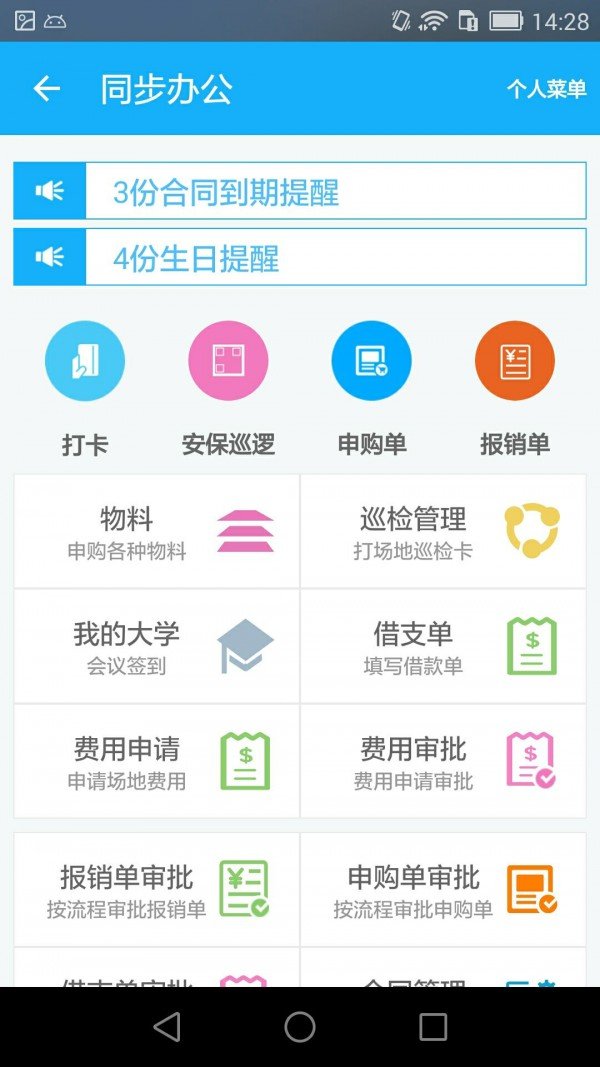
Task: Open the 3份合同到期提醒 notice
Action: coord(300,191)
